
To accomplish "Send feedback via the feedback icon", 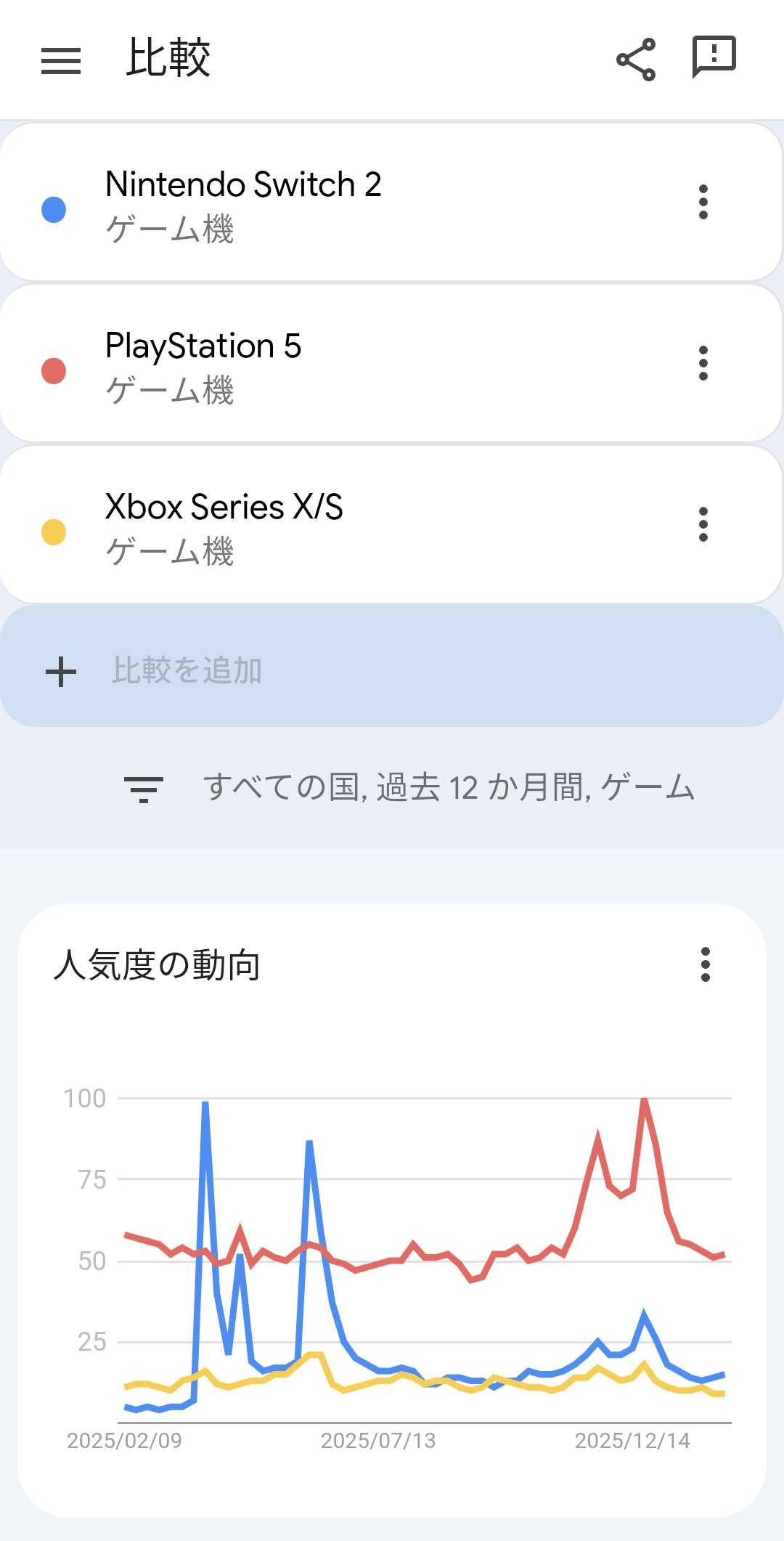I will click(714, 57).
